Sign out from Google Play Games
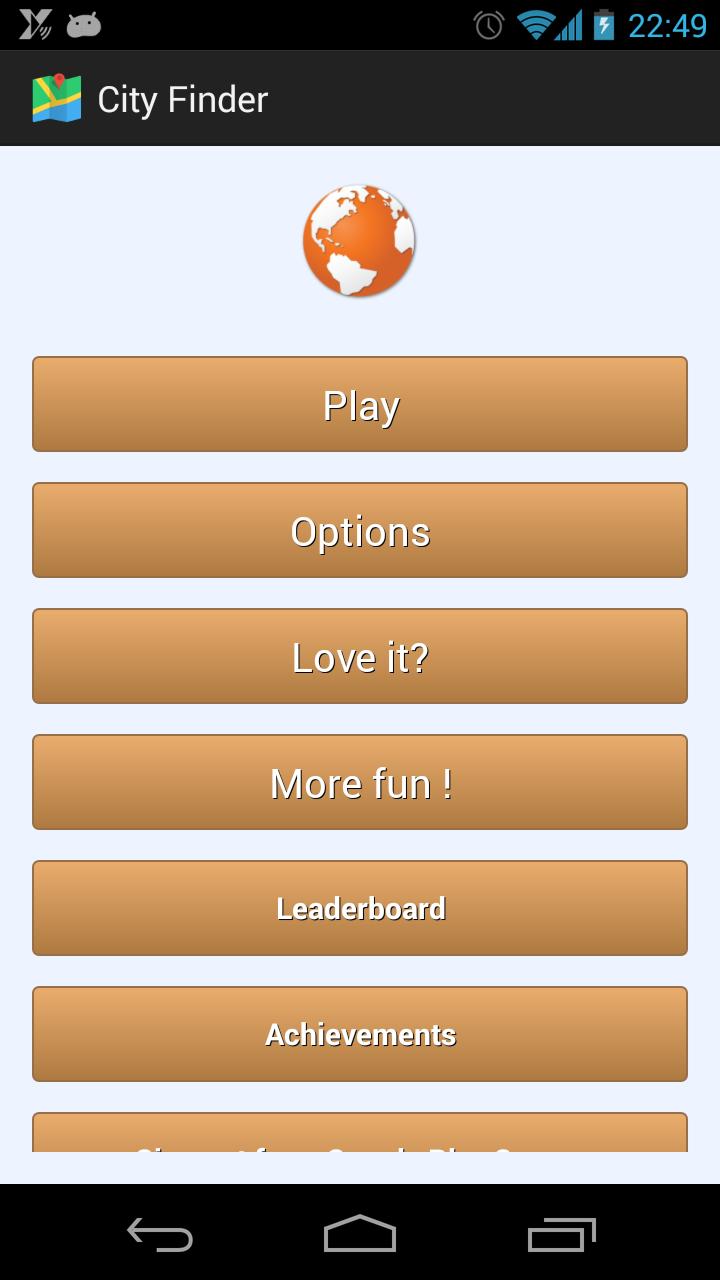This screenshot has height=1280, width=720. pos(360,1134)
